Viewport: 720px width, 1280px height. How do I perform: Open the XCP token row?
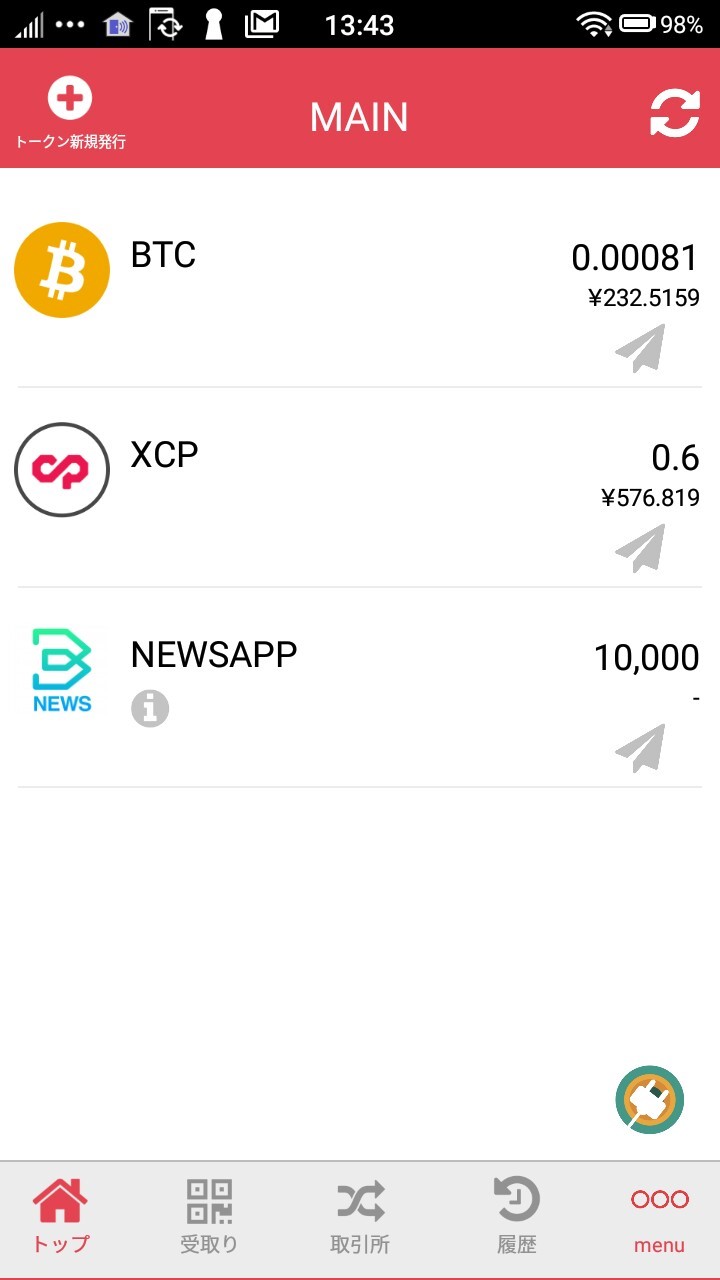360,488
